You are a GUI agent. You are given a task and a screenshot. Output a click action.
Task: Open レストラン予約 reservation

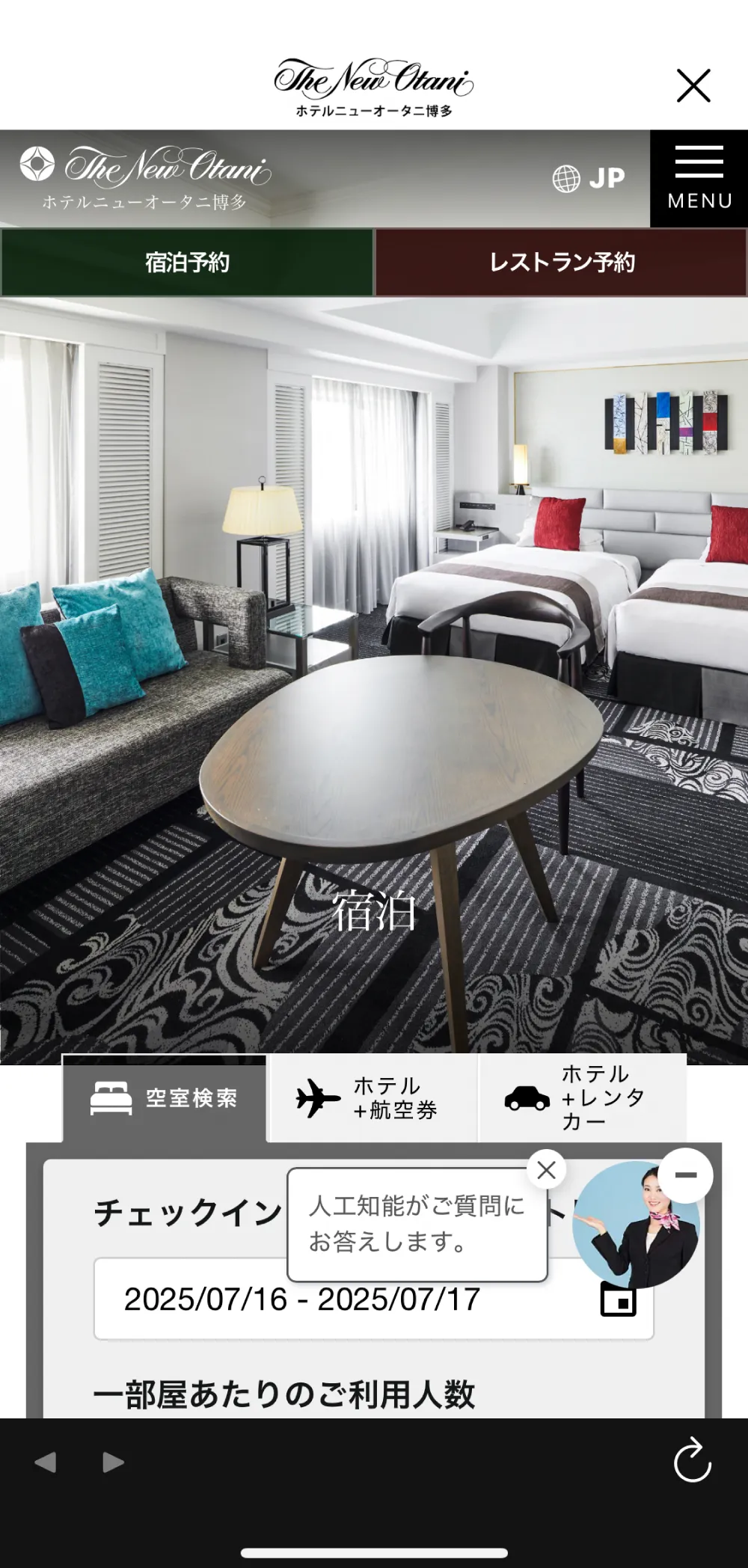tap(561, 263)
